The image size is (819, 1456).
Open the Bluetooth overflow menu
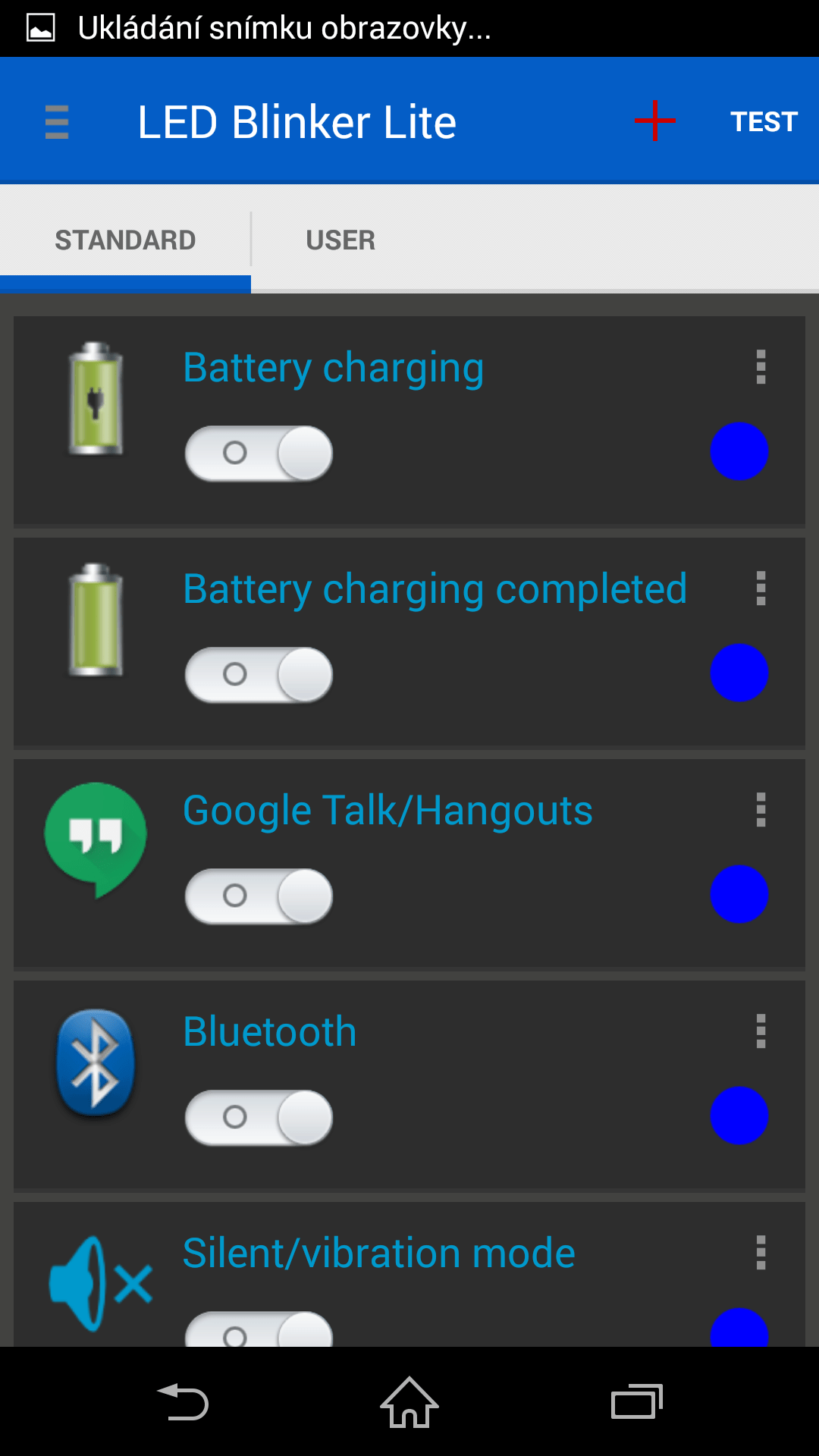761,1031
